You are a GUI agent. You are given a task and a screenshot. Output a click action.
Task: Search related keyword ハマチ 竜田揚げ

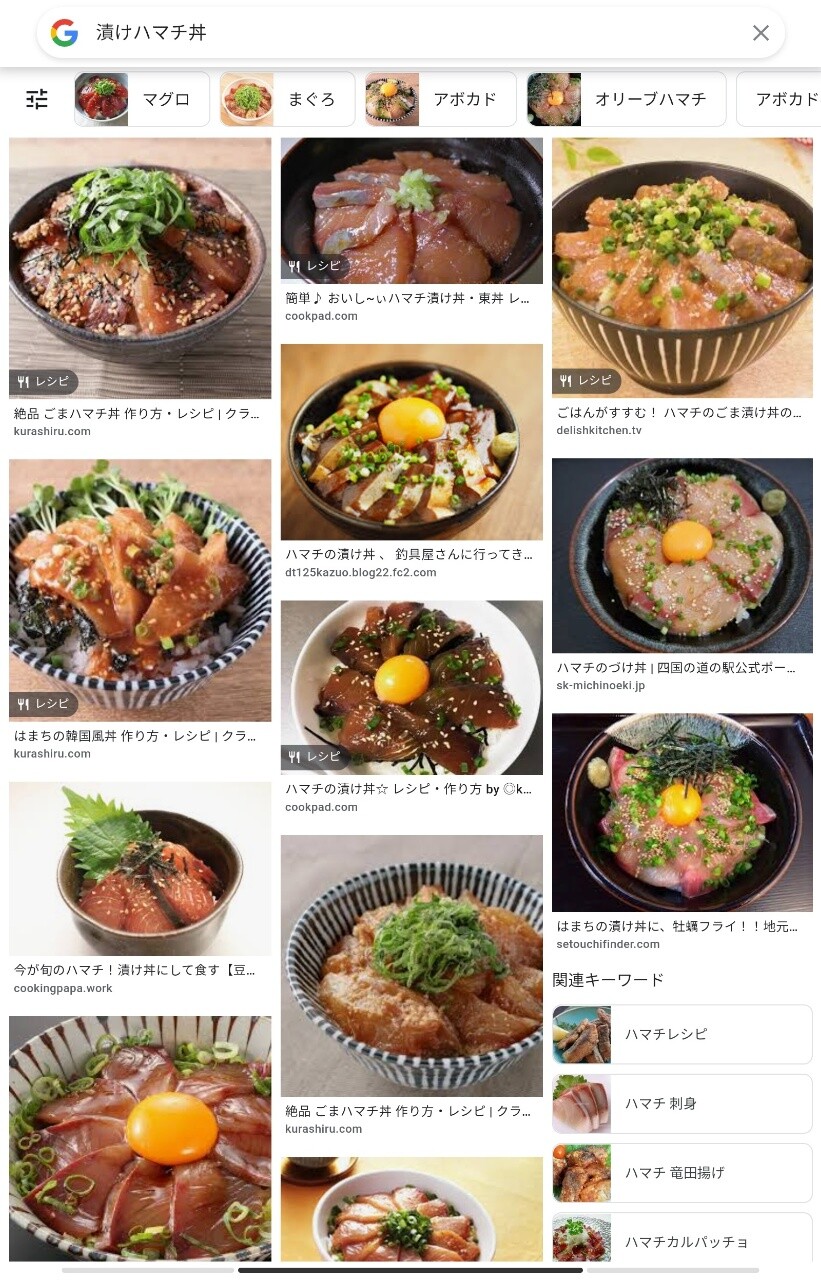pyautogui.click(x=682, y=1173)
